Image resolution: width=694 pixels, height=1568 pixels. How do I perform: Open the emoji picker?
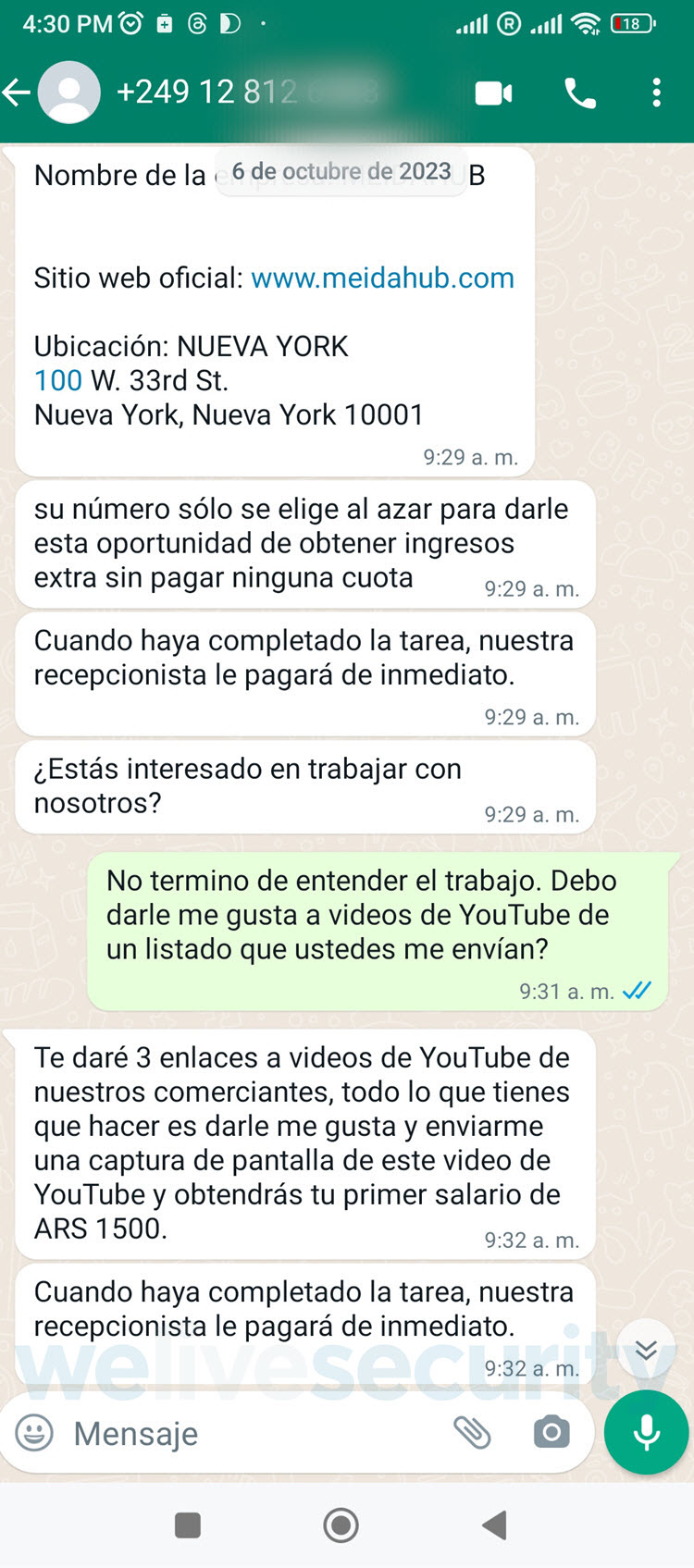coord(34,1433)
